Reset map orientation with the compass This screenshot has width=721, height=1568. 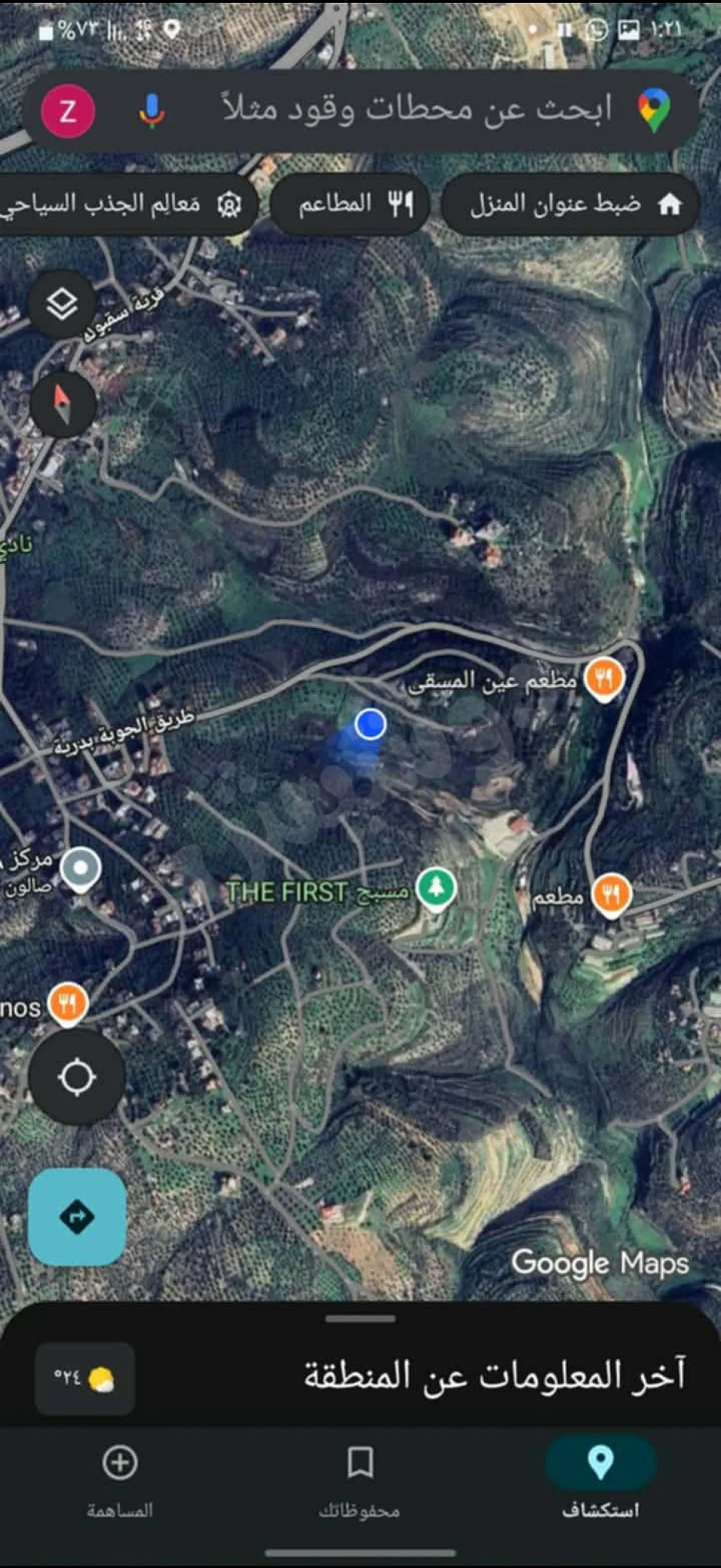tap(63, 405)
